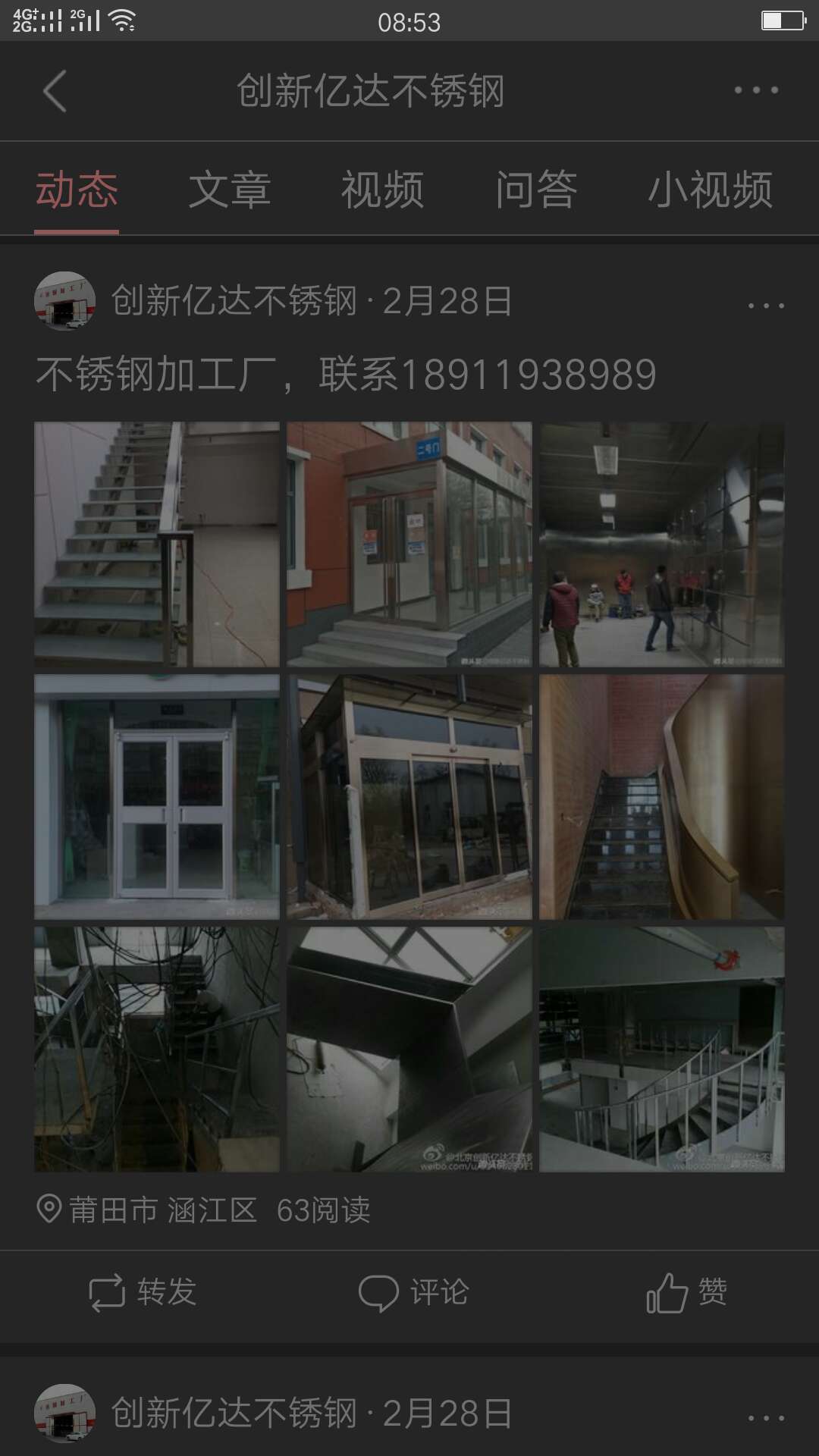Open more options on the second post

point(765,1418)
